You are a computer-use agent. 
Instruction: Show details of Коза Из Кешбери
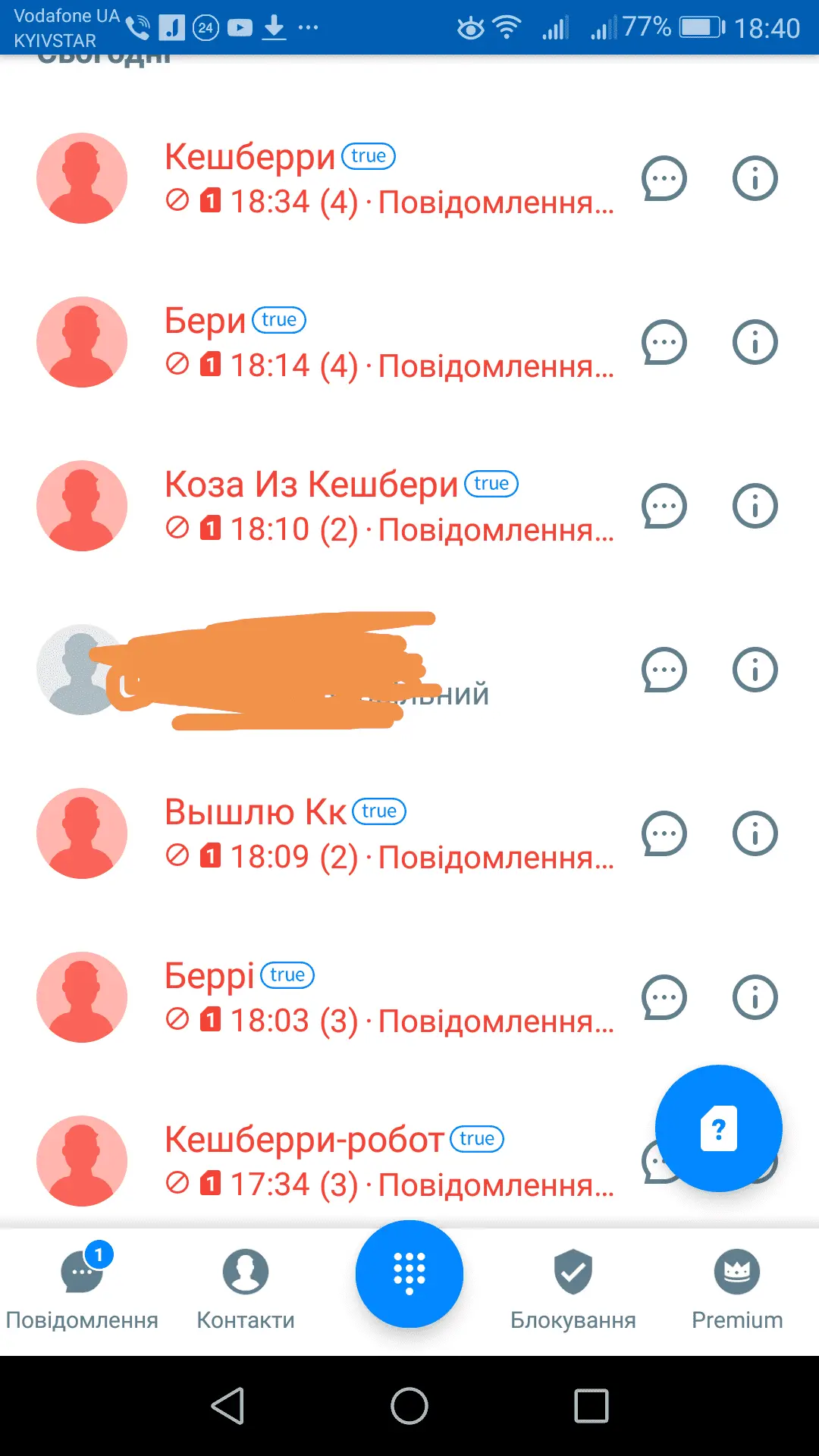[x=755, y=507]
